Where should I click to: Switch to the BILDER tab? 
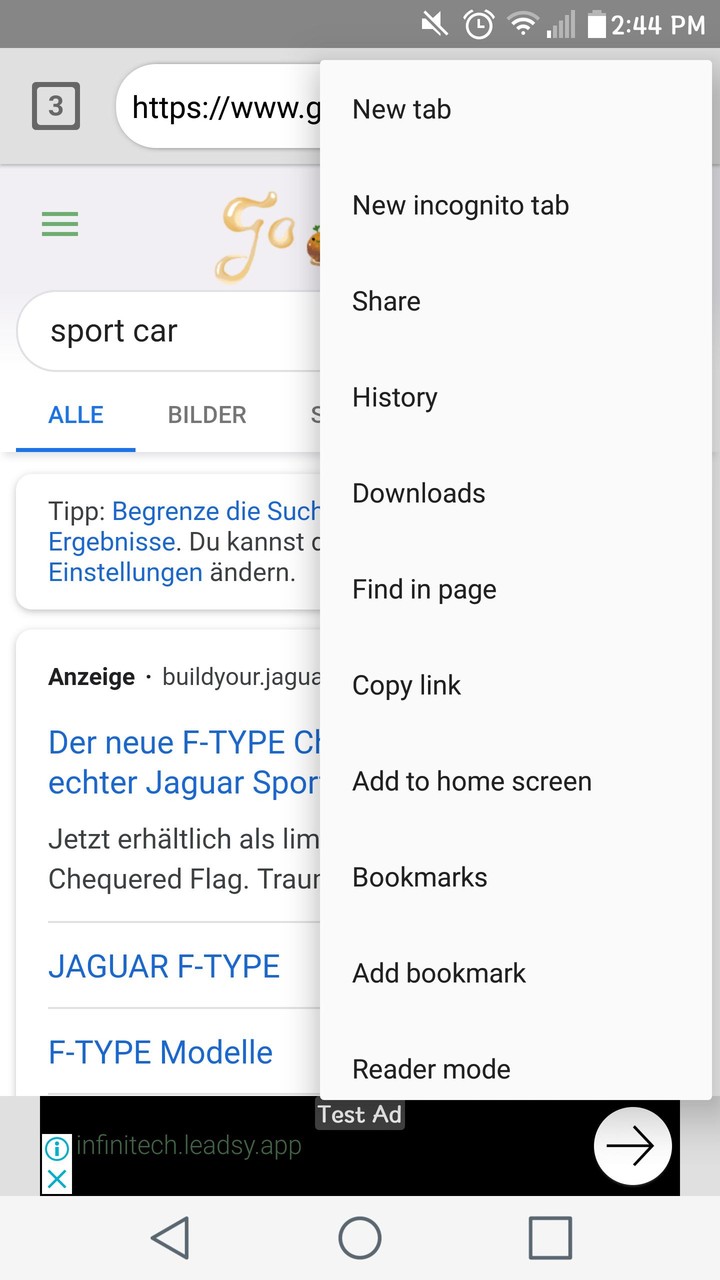pos(206,414)
